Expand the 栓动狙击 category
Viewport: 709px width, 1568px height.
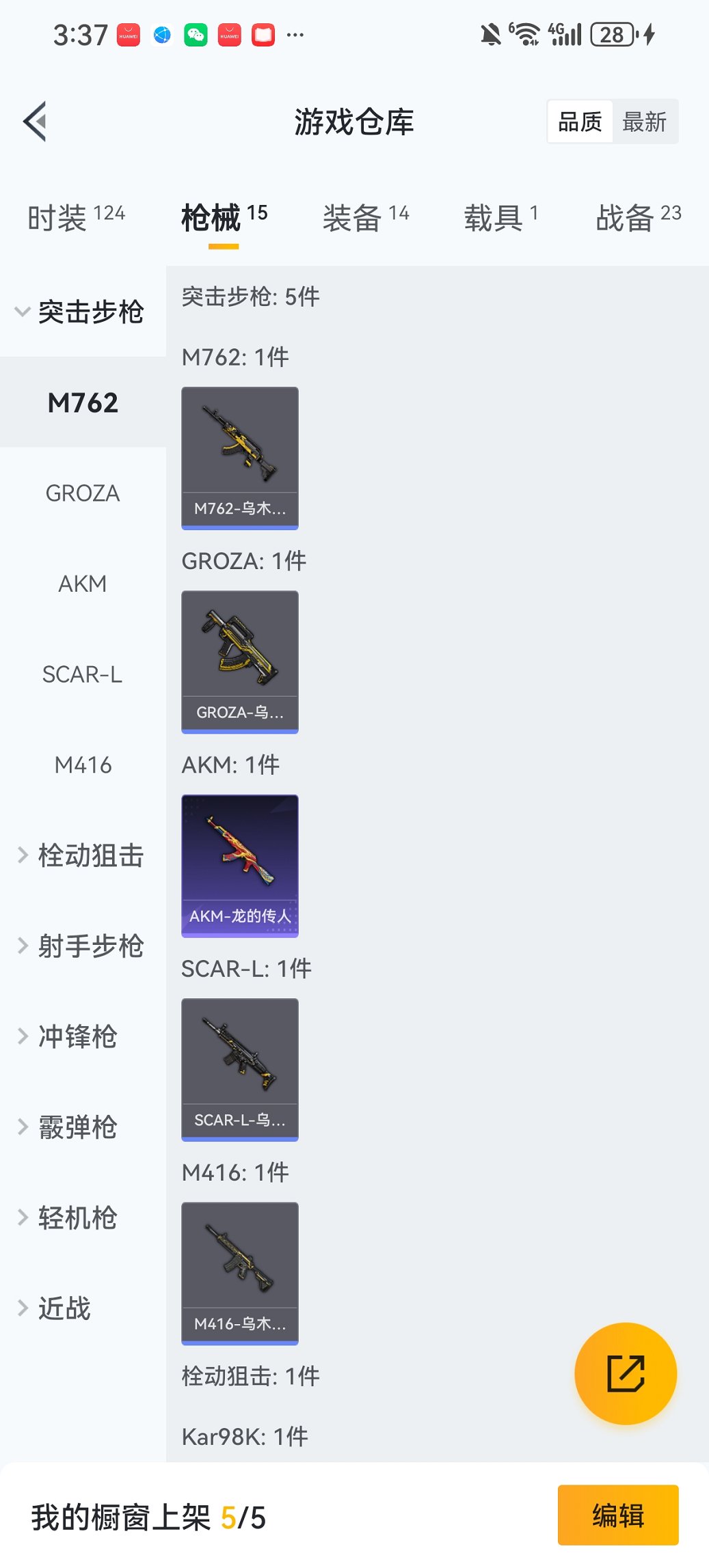point(82,855)
